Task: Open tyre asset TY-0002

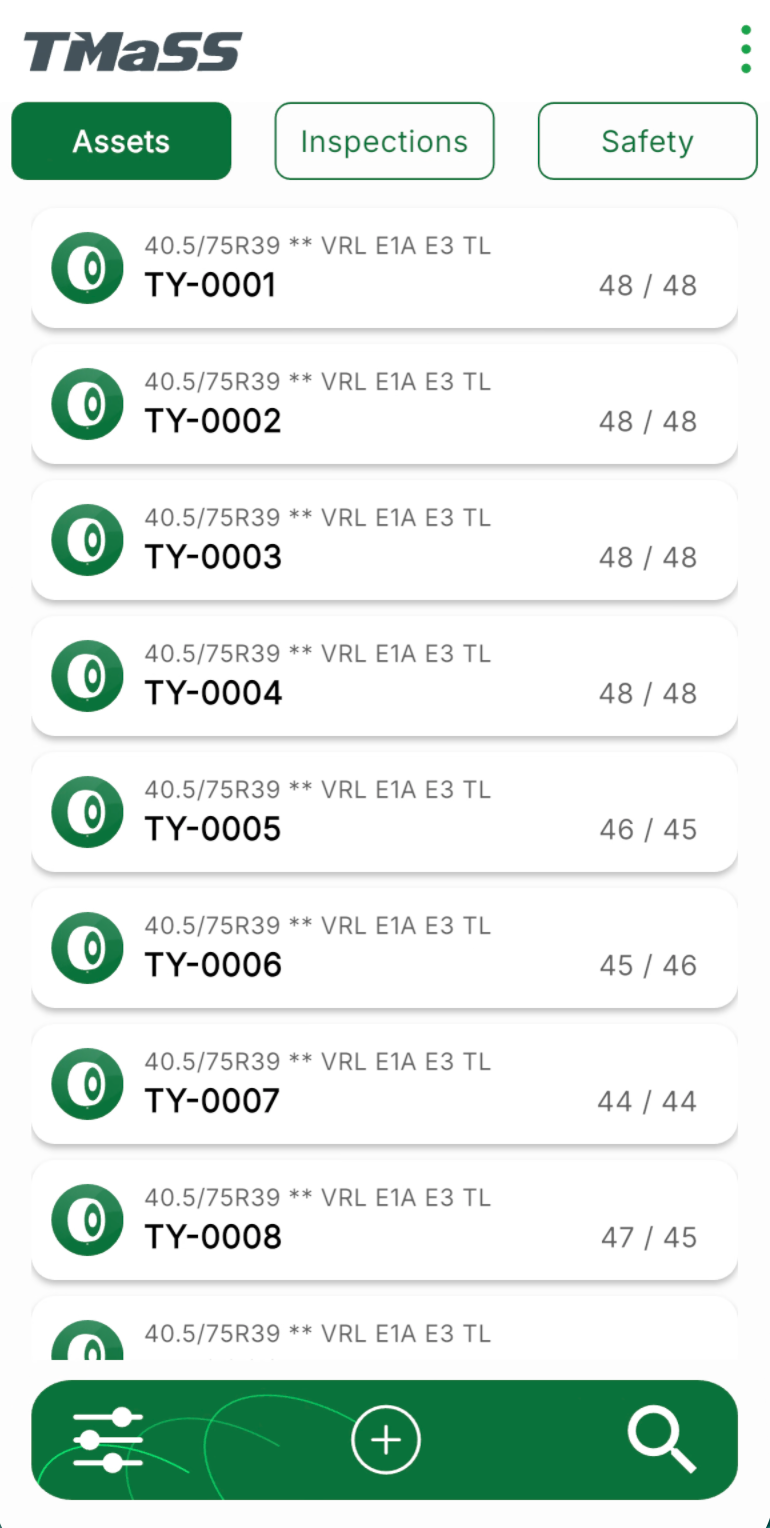Action: point(384,404)
